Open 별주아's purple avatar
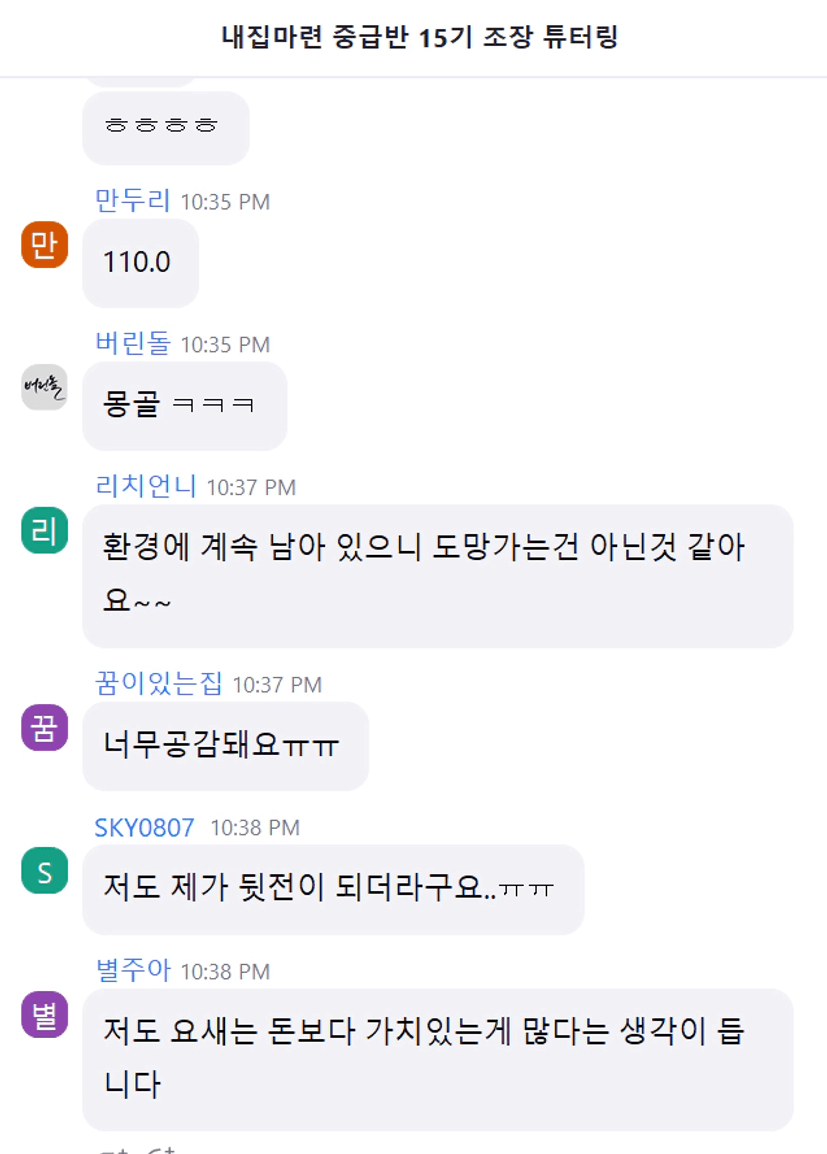Image resolution: width=827 pixels, height=1154 pixels. 44,1015
